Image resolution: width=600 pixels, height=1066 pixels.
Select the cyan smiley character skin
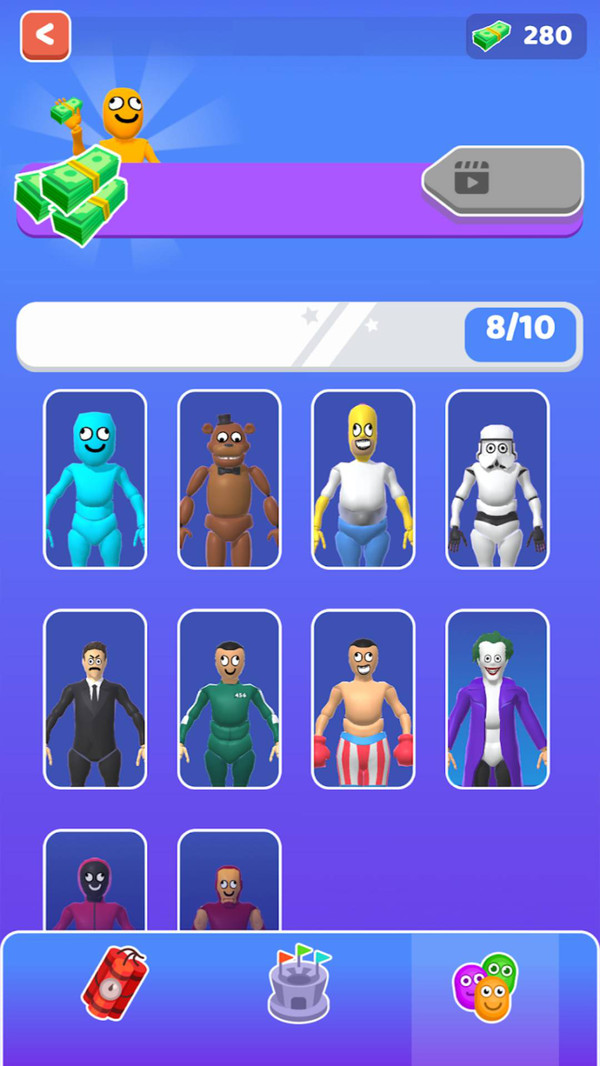pos(95,479)
